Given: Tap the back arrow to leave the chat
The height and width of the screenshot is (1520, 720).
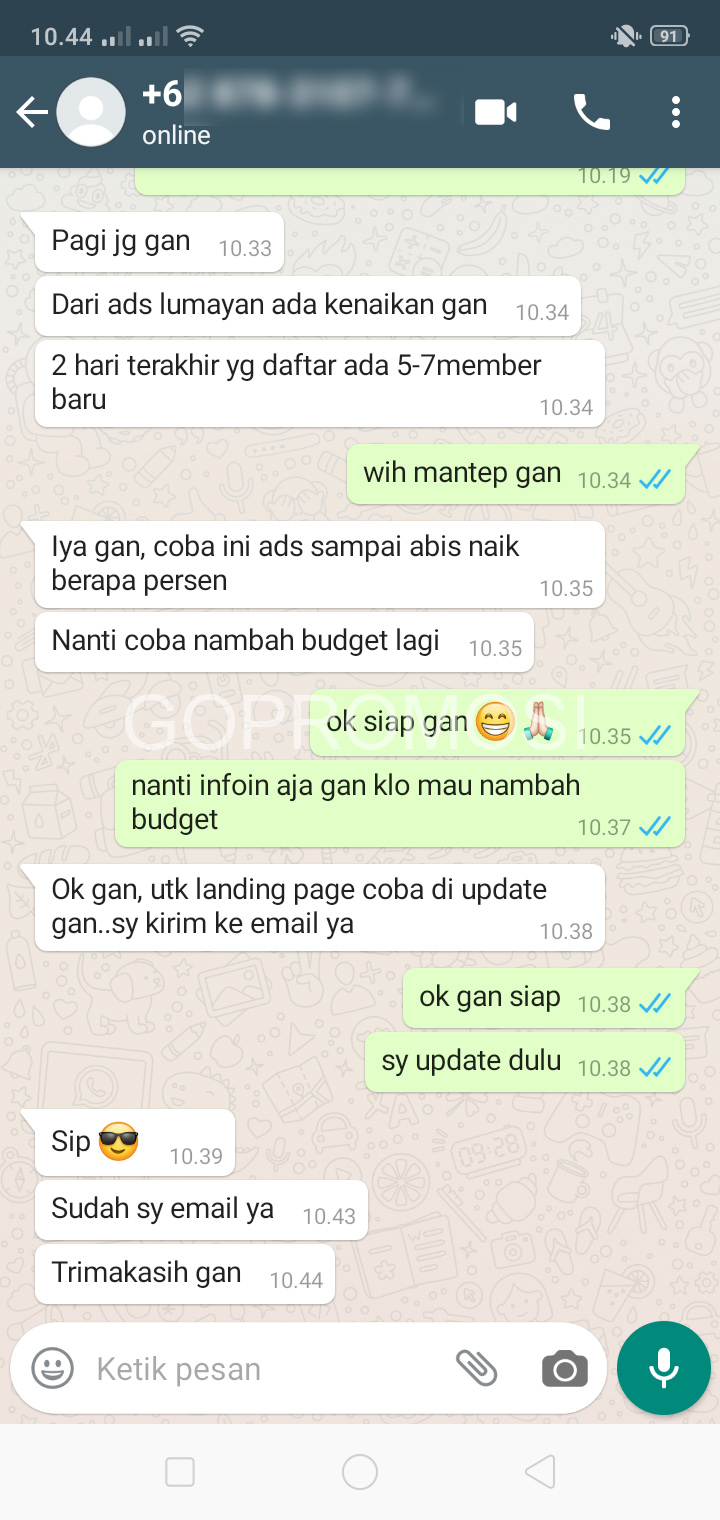Looking at the screenshot, I should [30, 112].
